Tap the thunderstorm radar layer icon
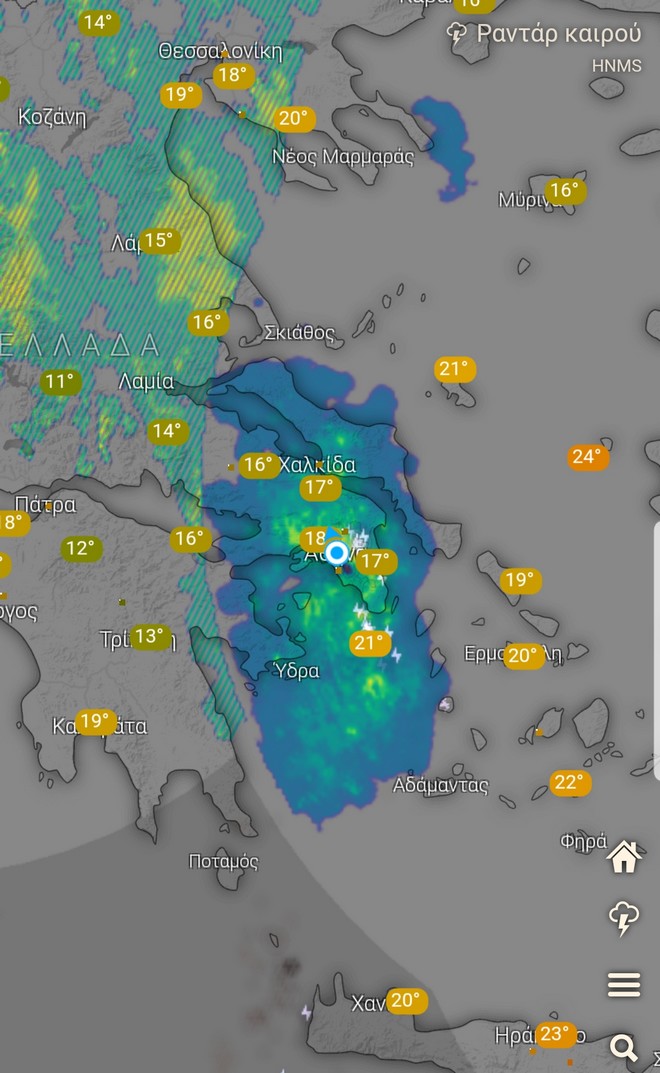 tap(624, 918)
